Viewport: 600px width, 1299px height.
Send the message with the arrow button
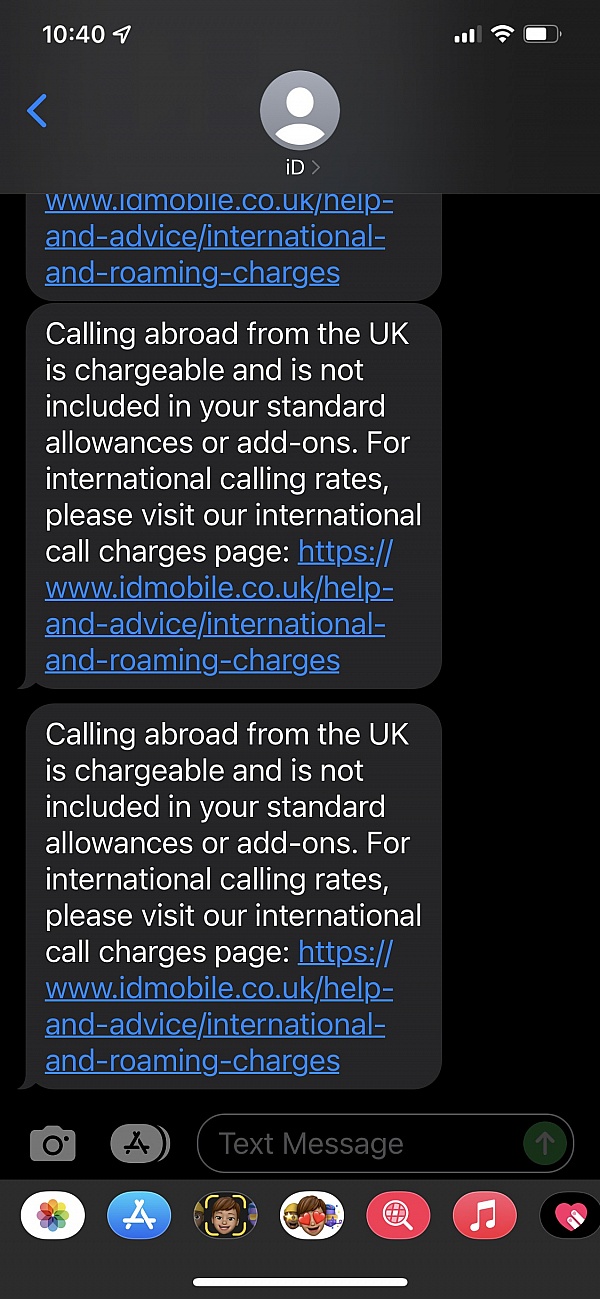point(545,1143)
